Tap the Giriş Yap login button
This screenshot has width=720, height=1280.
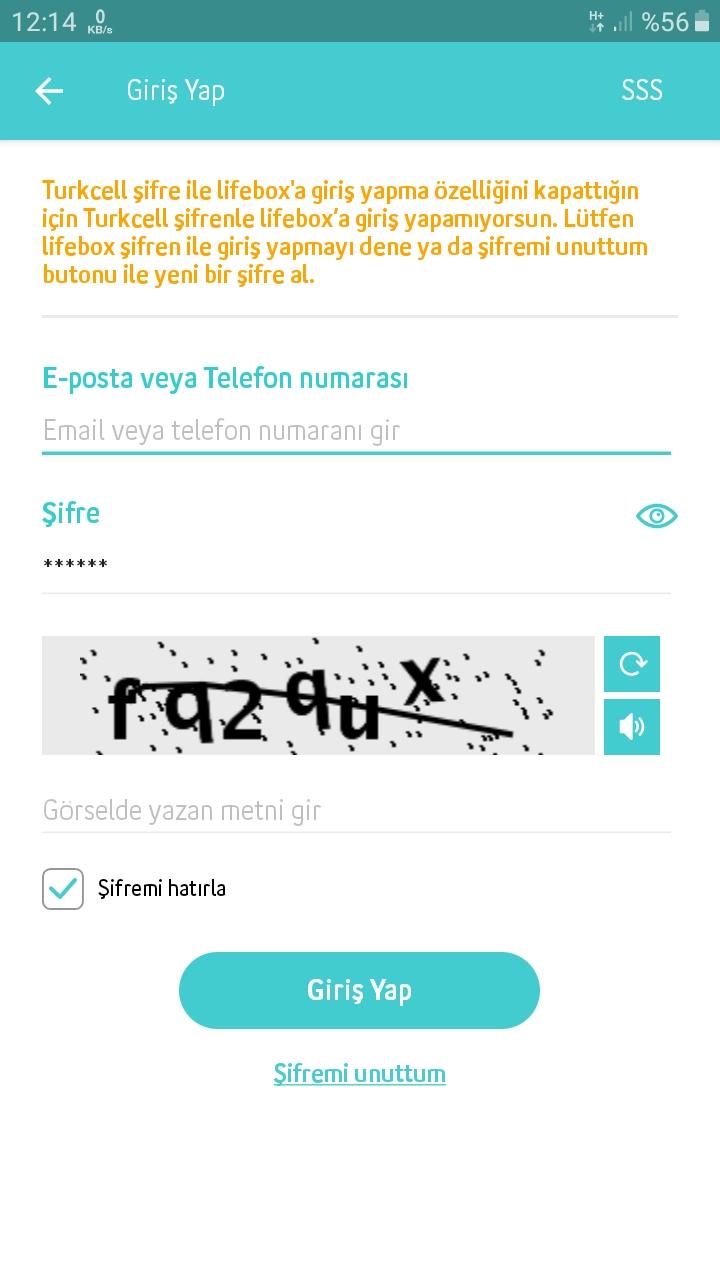(x=359, y=990)
